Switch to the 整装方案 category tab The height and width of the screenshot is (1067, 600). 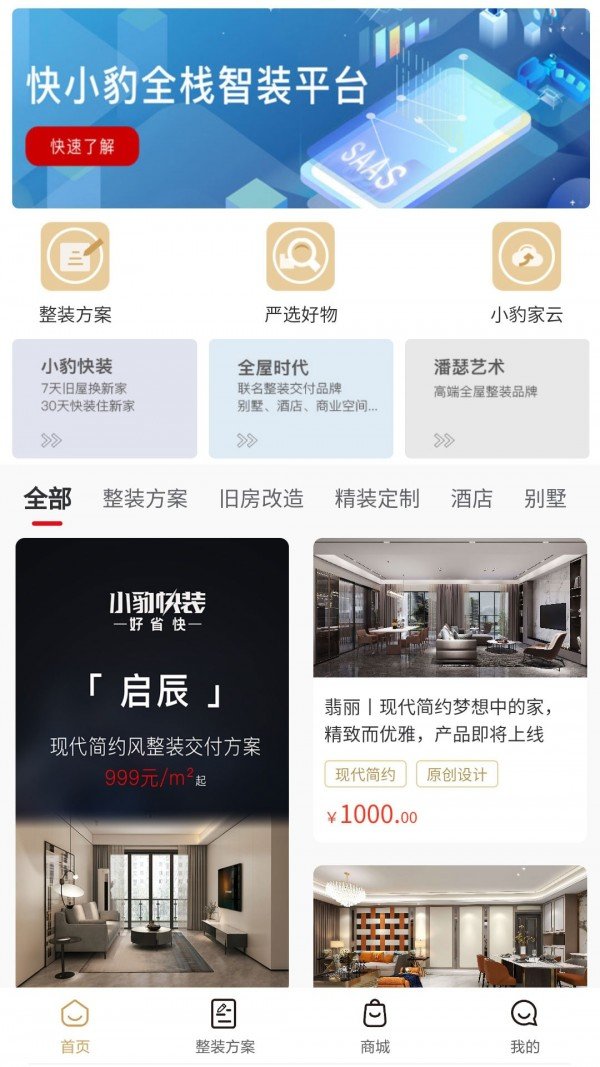(x=145, y=498)
